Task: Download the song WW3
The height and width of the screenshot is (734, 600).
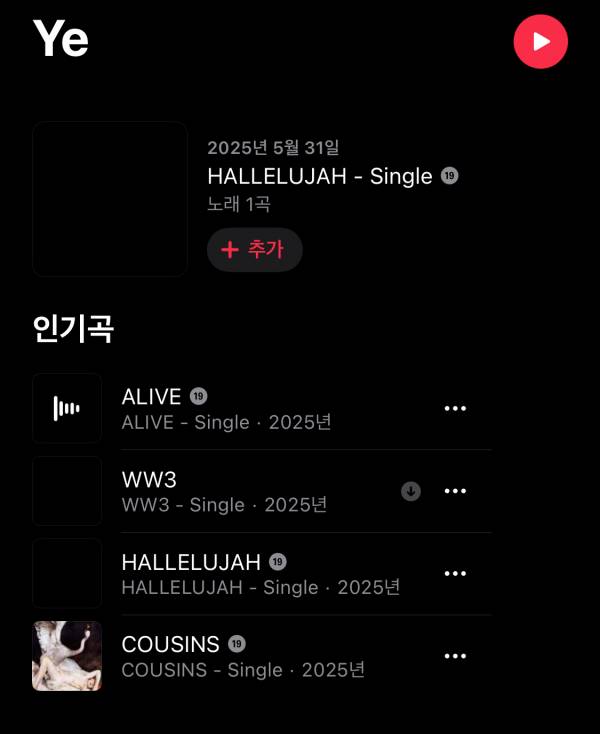Action: [411, 491]
